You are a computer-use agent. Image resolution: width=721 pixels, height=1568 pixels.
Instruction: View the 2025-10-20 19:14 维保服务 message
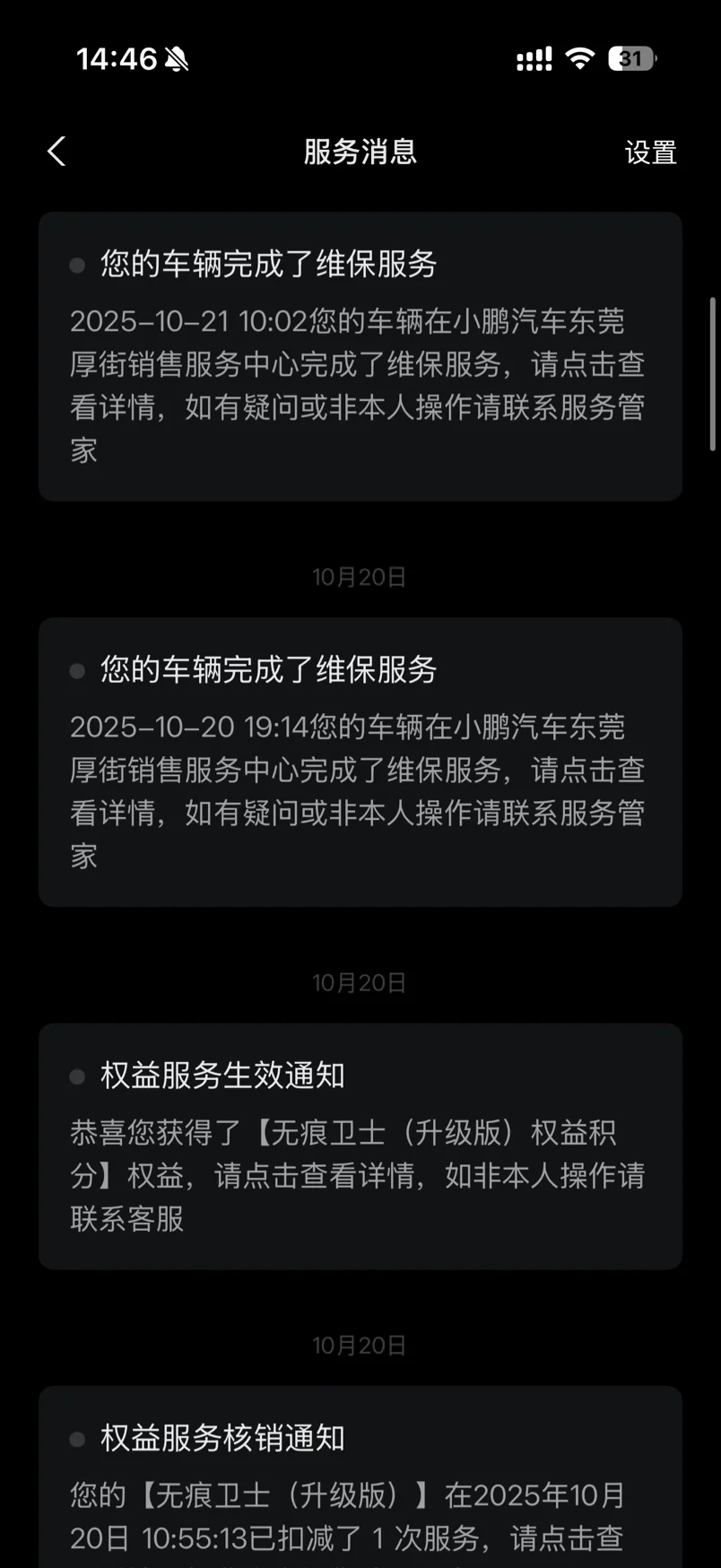pos(360,762)
